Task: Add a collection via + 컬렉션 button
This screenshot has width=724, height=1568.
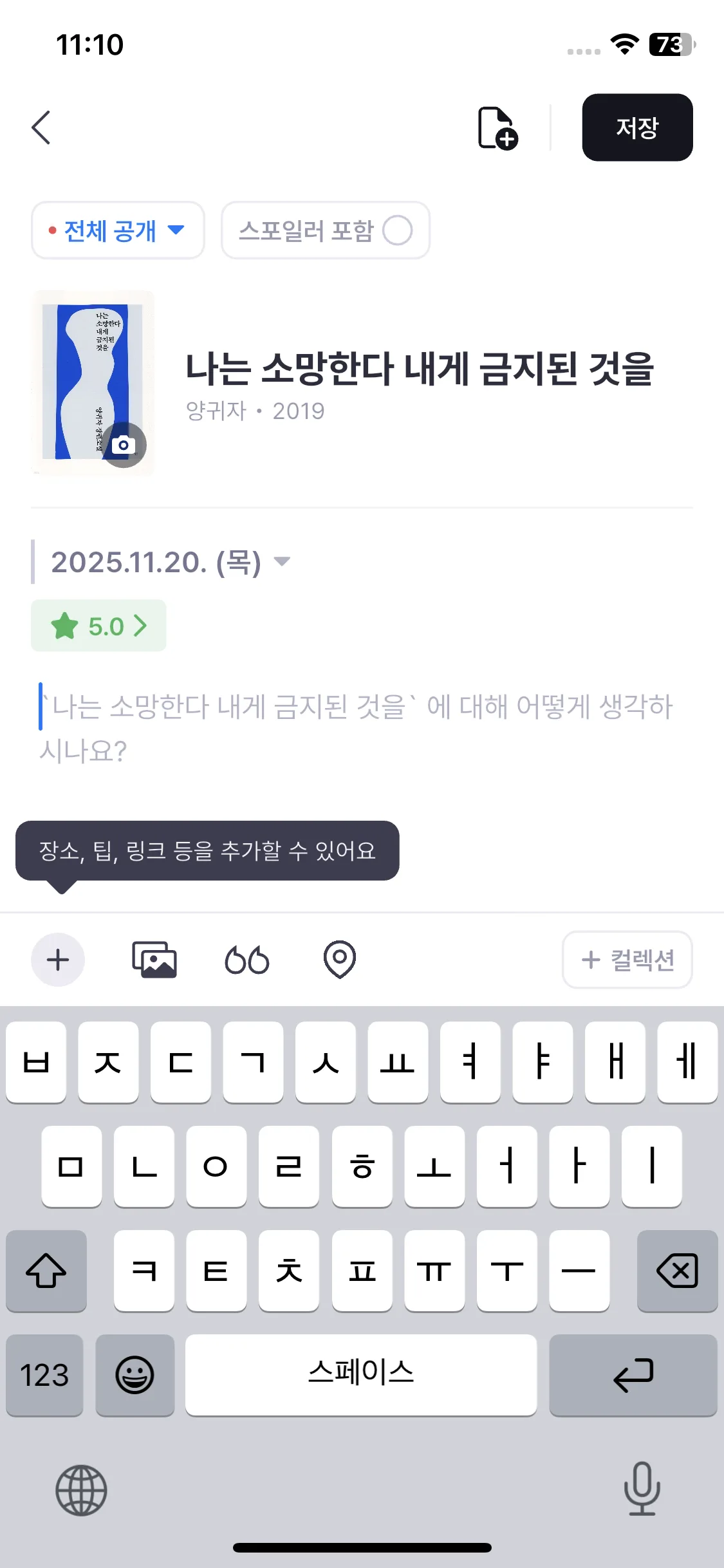Action: click(x=627, y=960)
